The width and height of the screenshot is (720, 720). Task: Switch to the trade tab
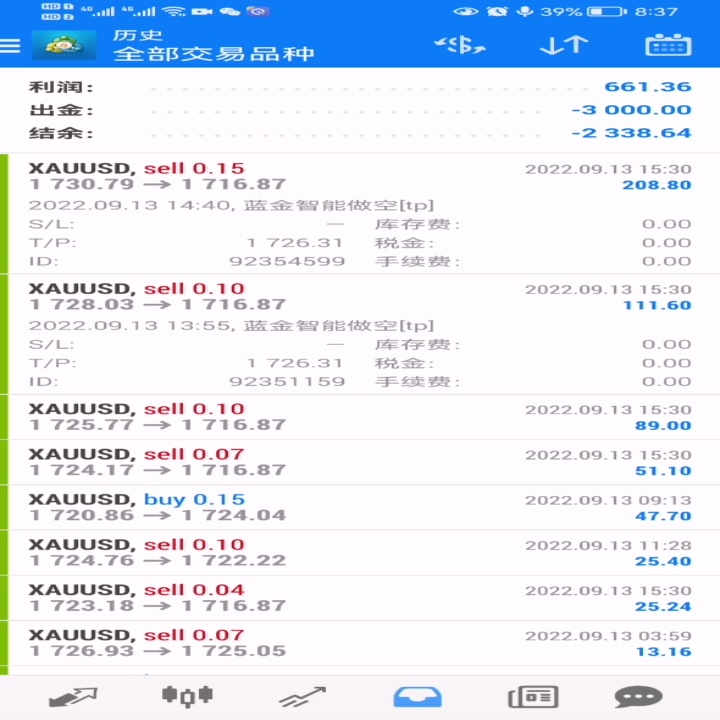pyautogui.click(x=303, y=697)
